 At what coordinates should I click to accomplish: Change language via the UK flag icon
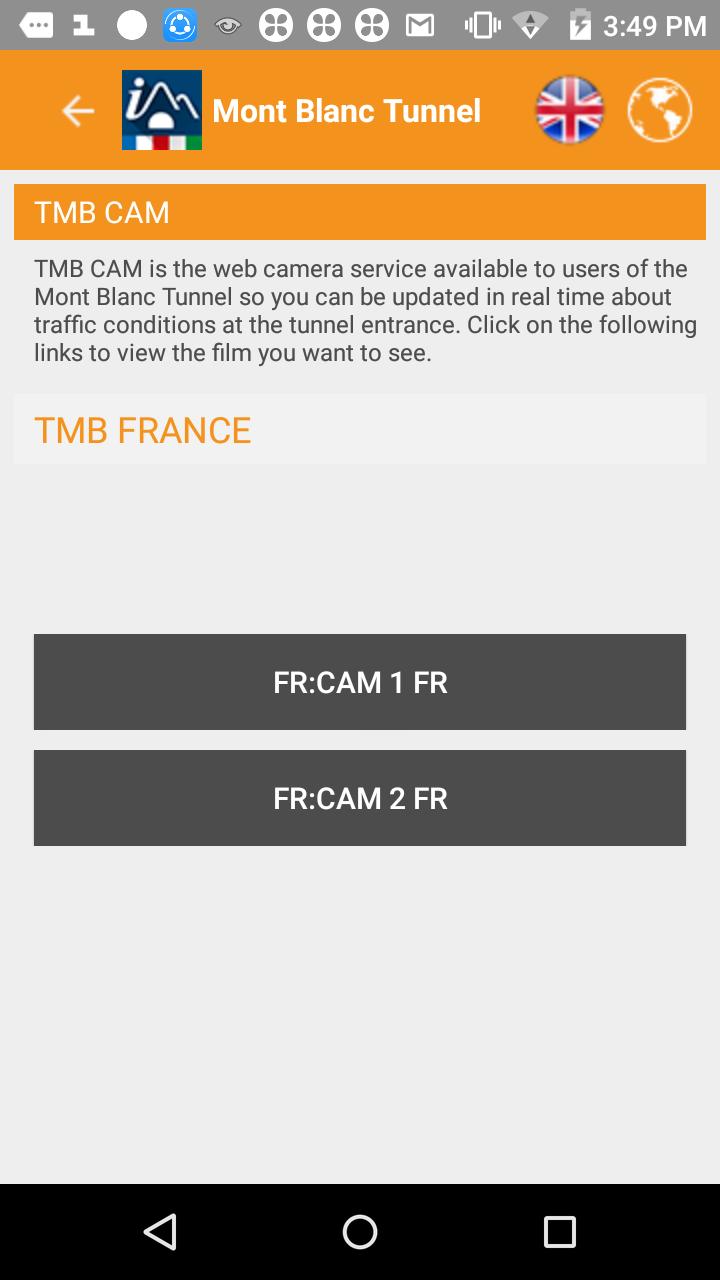569,110
